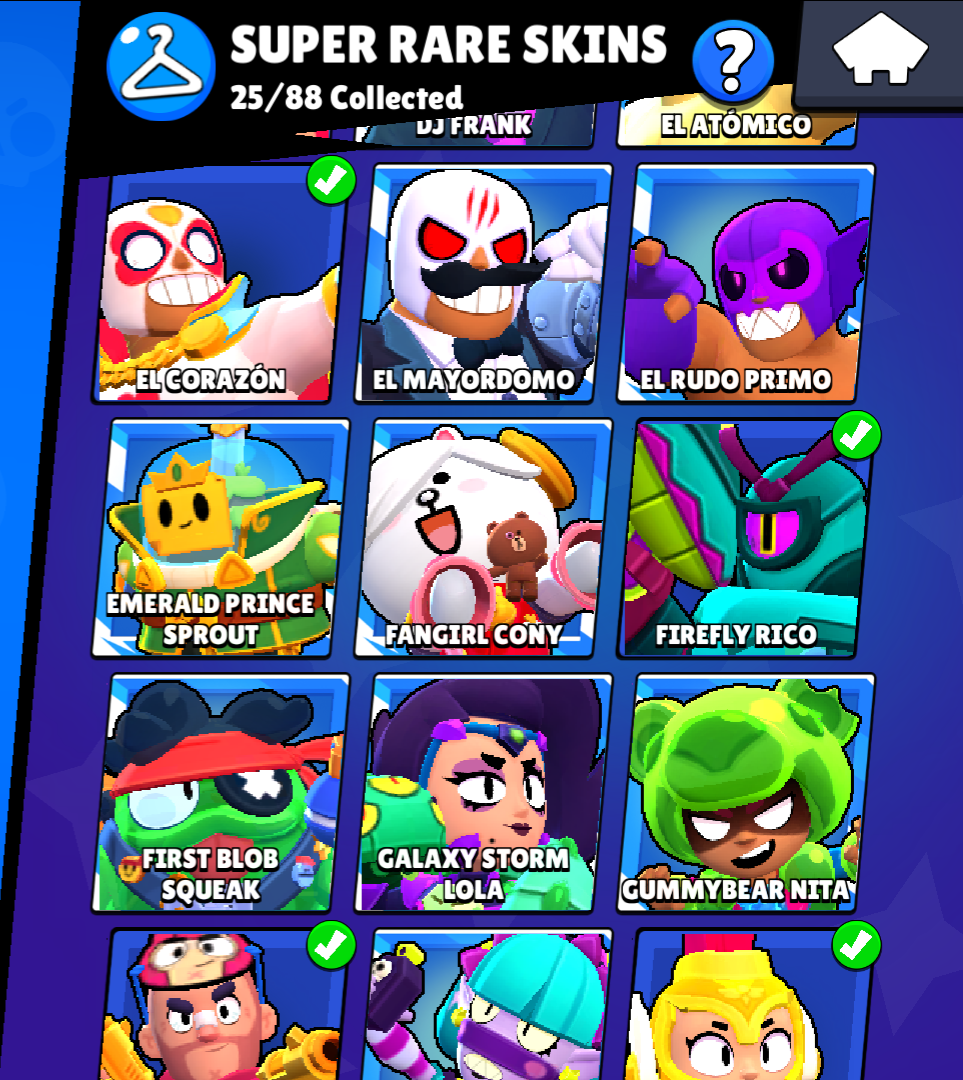963x1080 pixels.
Task: Open the El Corazón skin
Action: [x=222, y=285]
